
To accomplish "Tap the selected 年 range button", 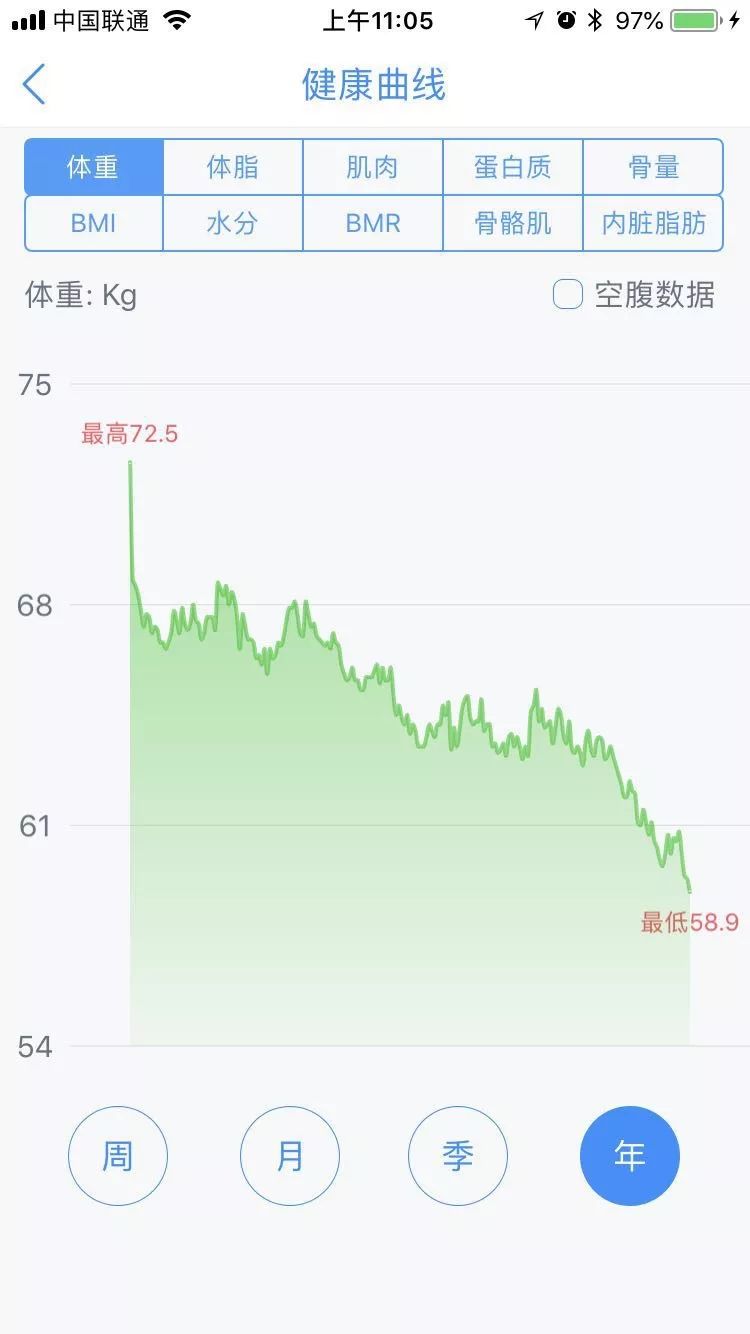I will tap(630, 1156).
